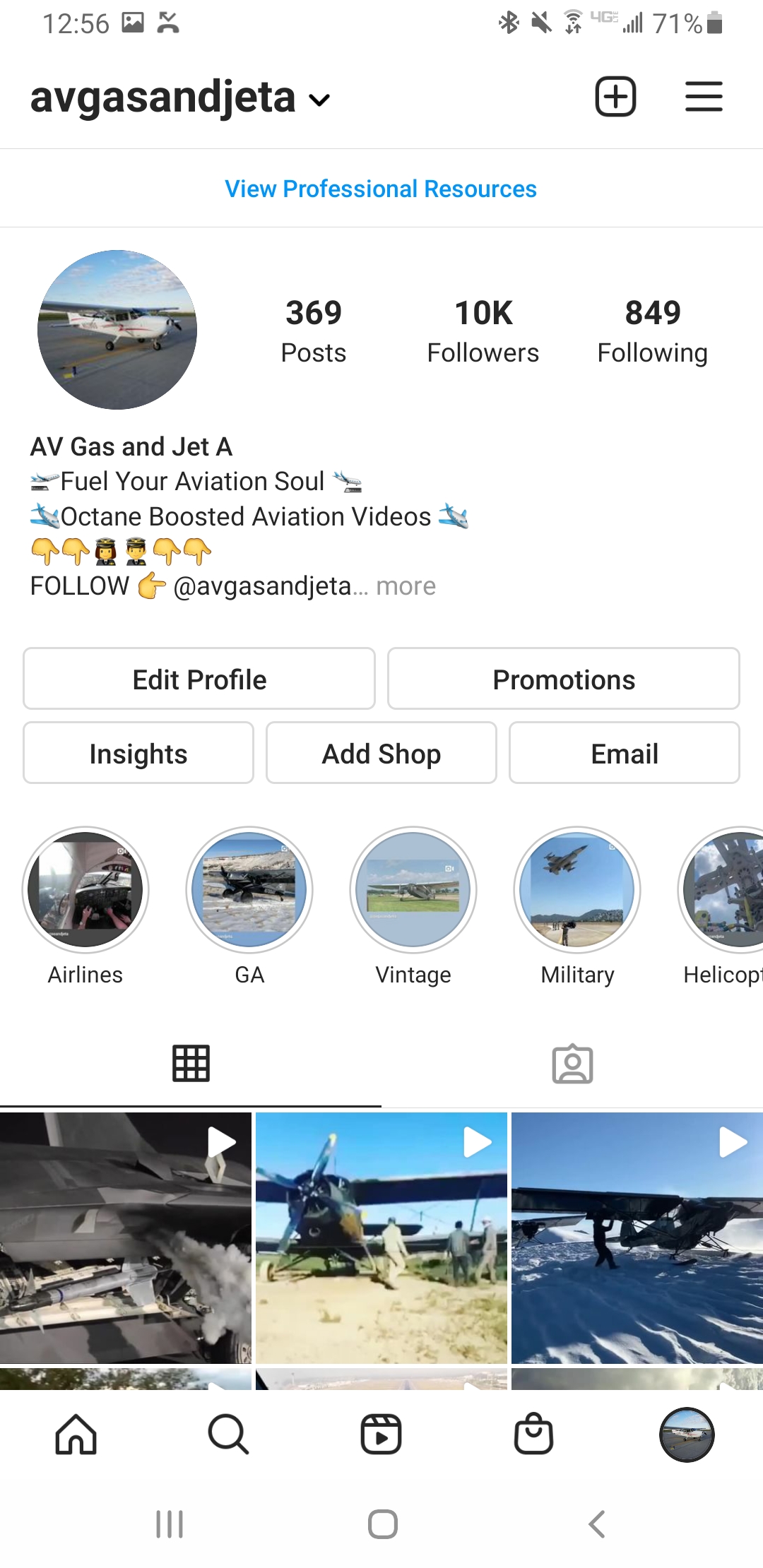Expand the avgasandjeta account switcher
The width and height of the screenshot is (763, 1568).
point(180,97)
